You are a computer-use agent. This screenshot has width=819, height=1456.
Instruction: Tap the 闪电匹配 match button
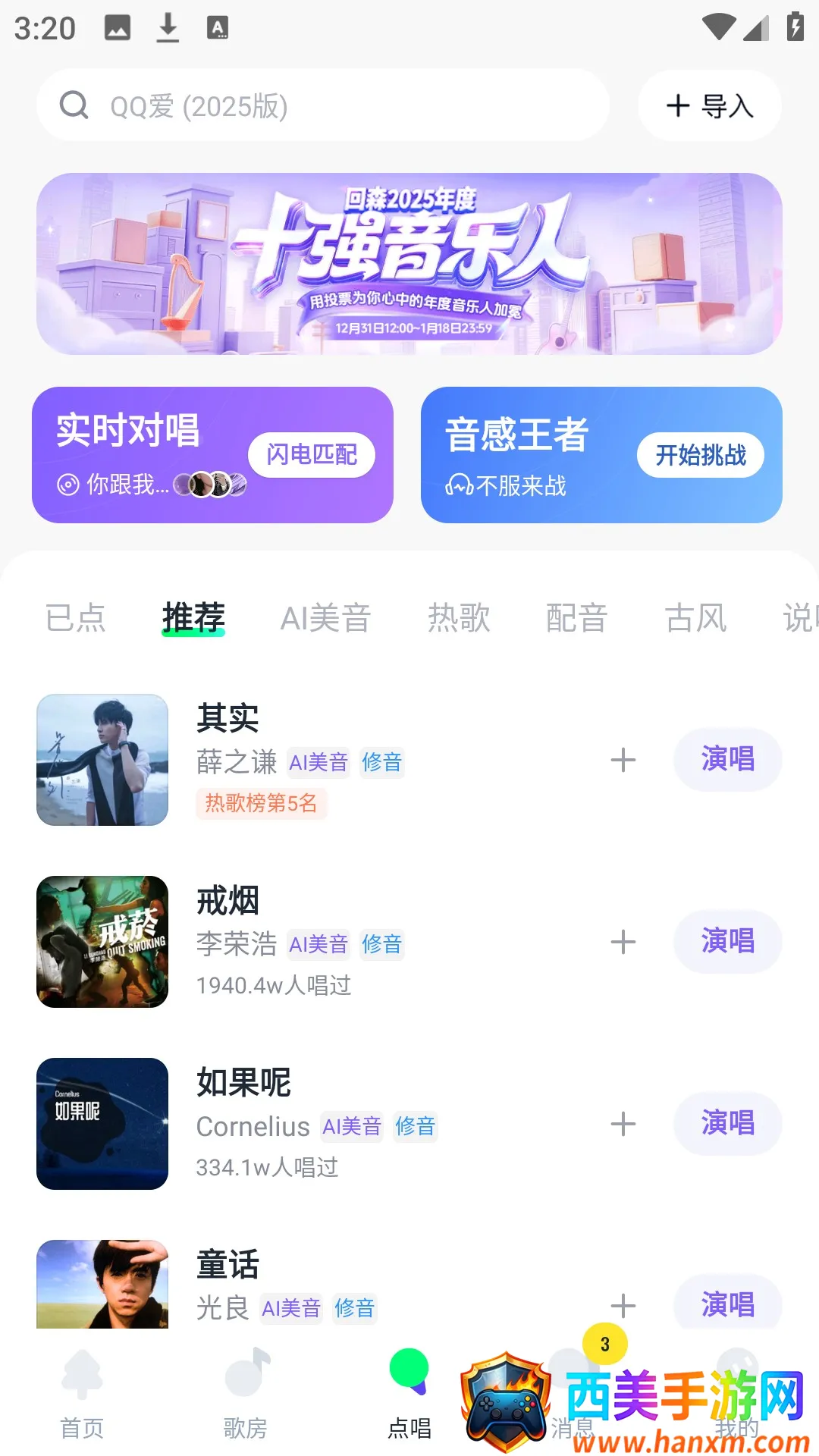[312, 454]
